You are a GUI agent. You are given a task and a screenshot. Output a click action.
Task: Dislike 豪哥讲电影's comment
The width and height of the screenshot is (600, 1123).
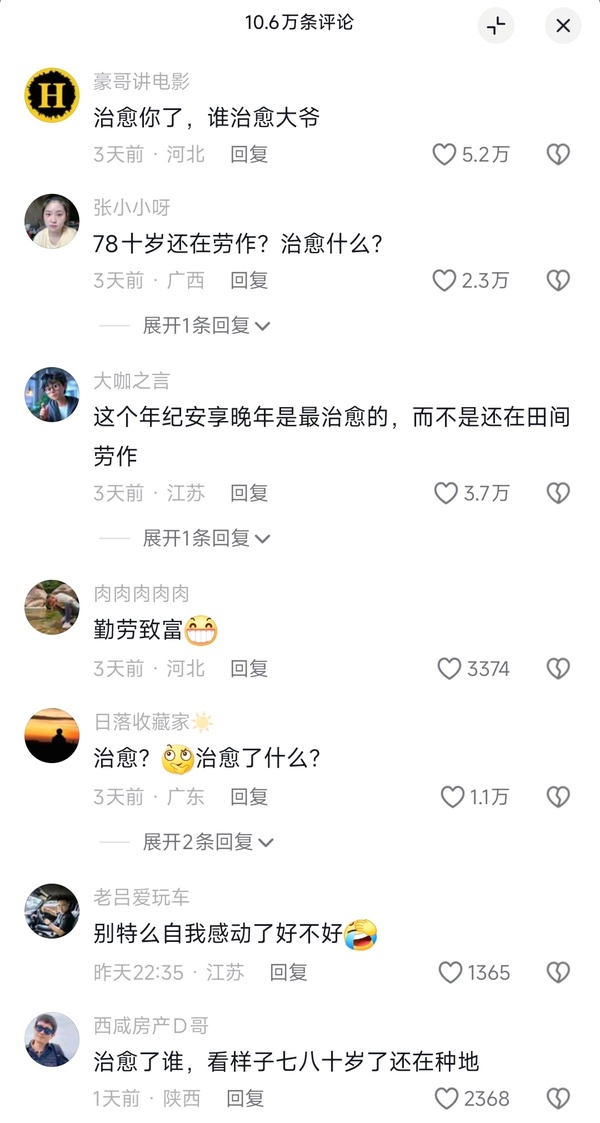coord(558,154)
